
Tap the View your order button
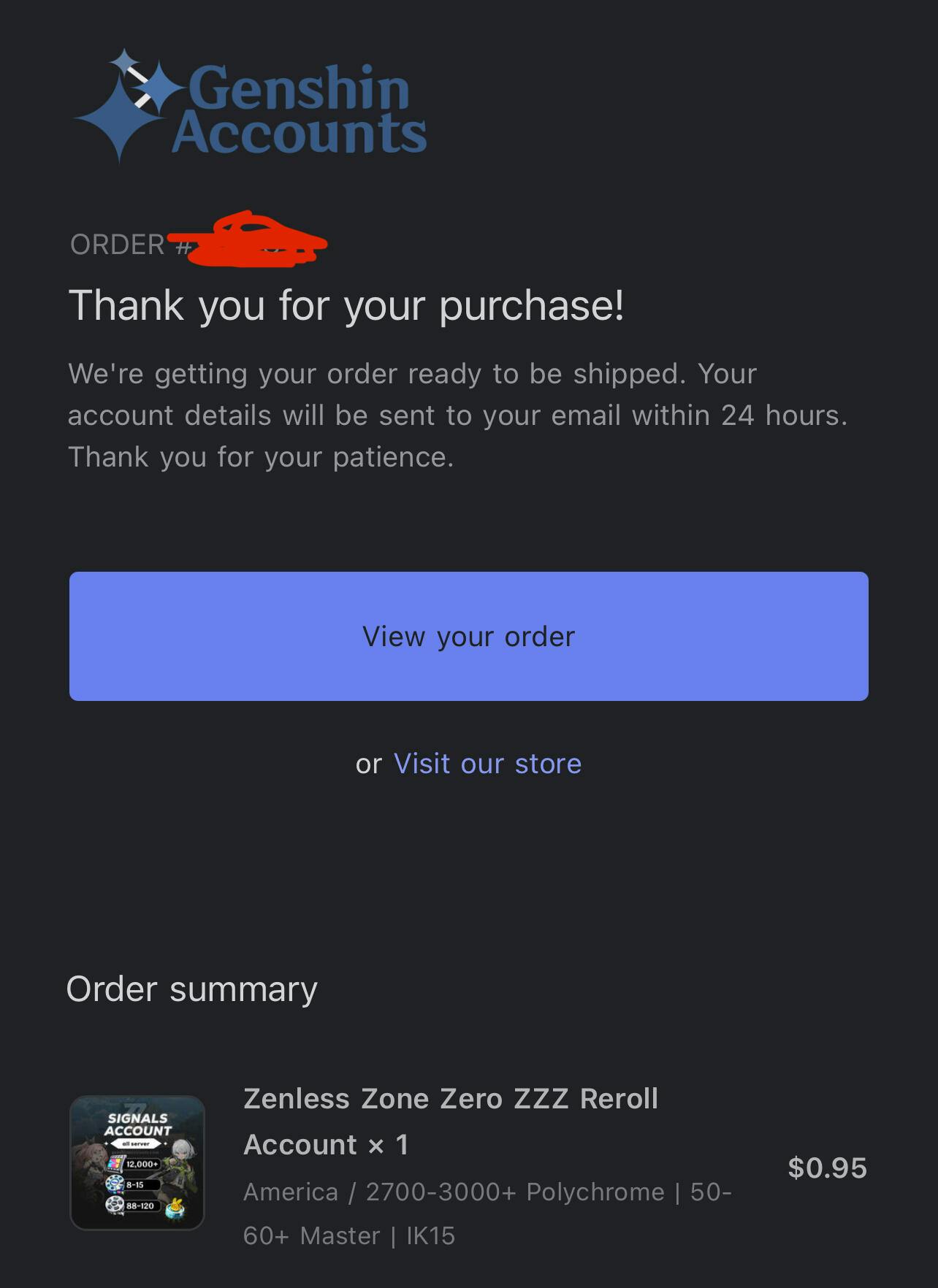[468, 636]
